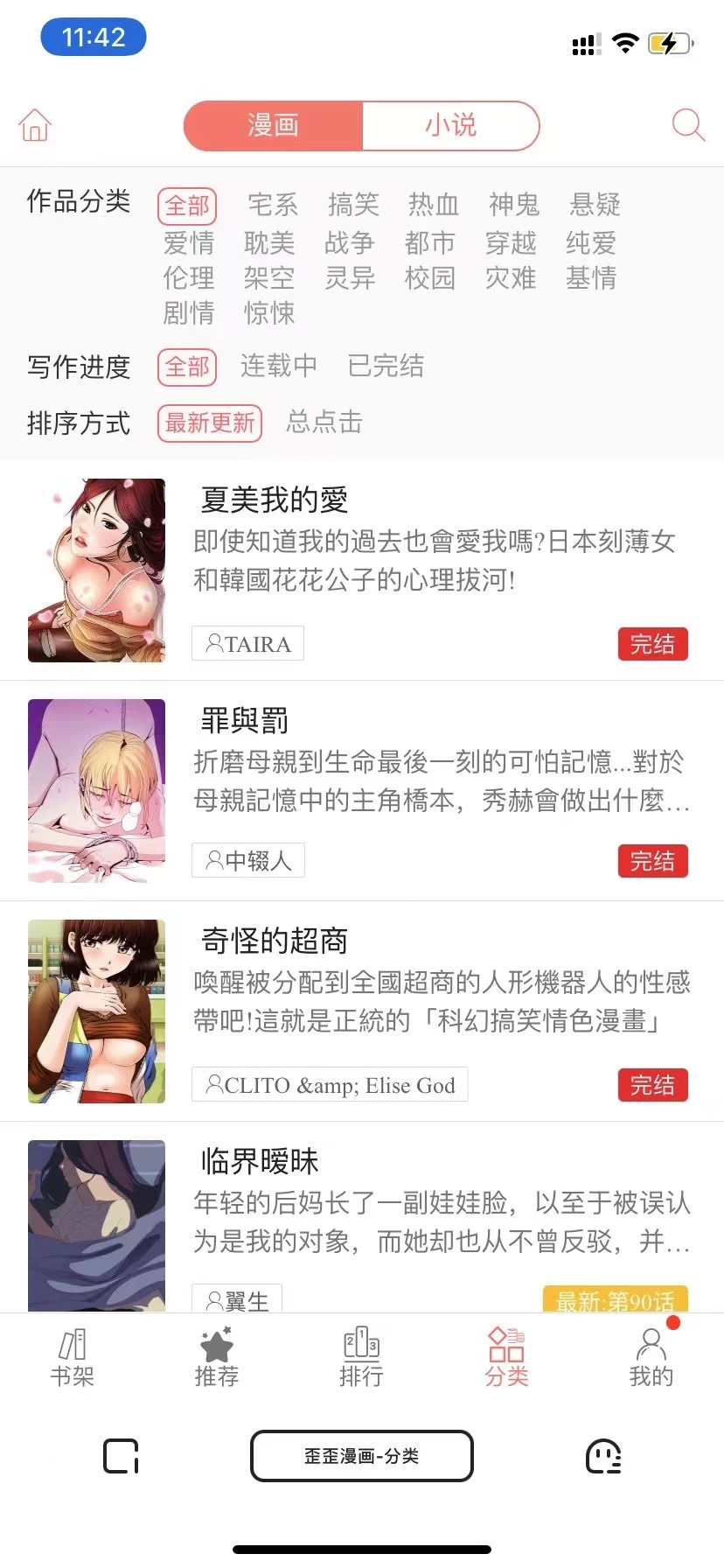Select the 搞笑 category filter
The image size is (724, 1568).
tap(353, 205)
